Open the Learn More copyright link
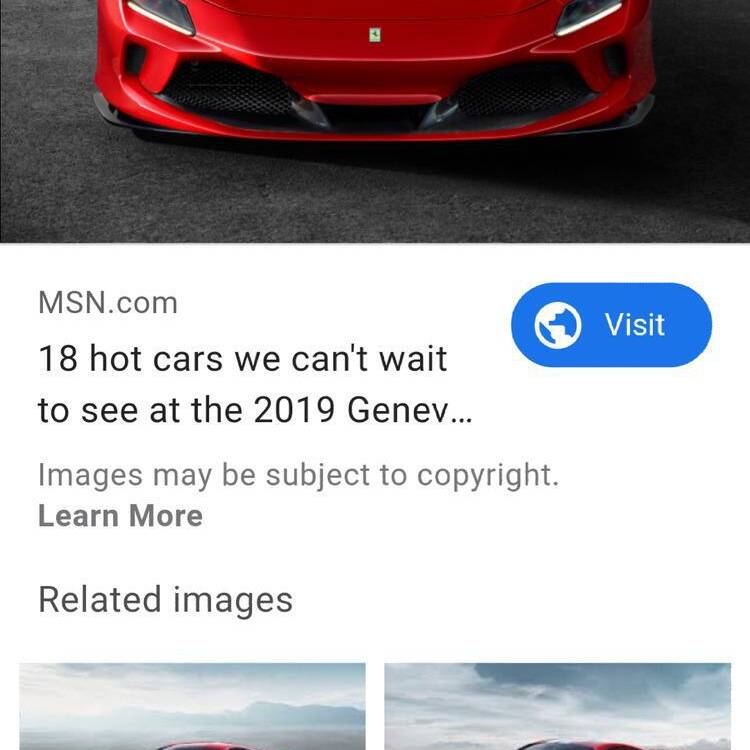 tap(120, 516)
